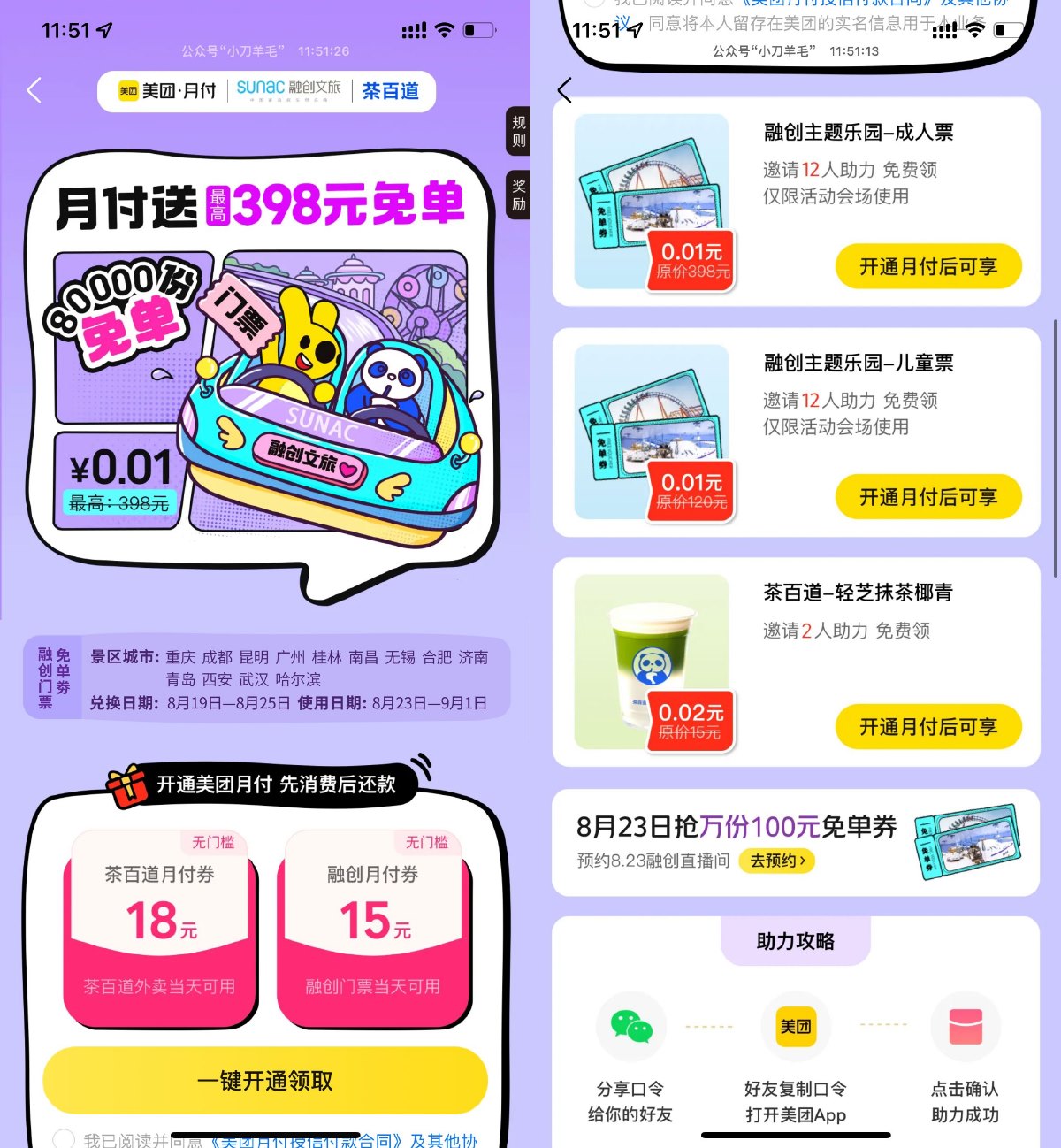Tap the 一键开通领取 button
Viewport: 1061px width, 1148px height.
[265, 1081]
